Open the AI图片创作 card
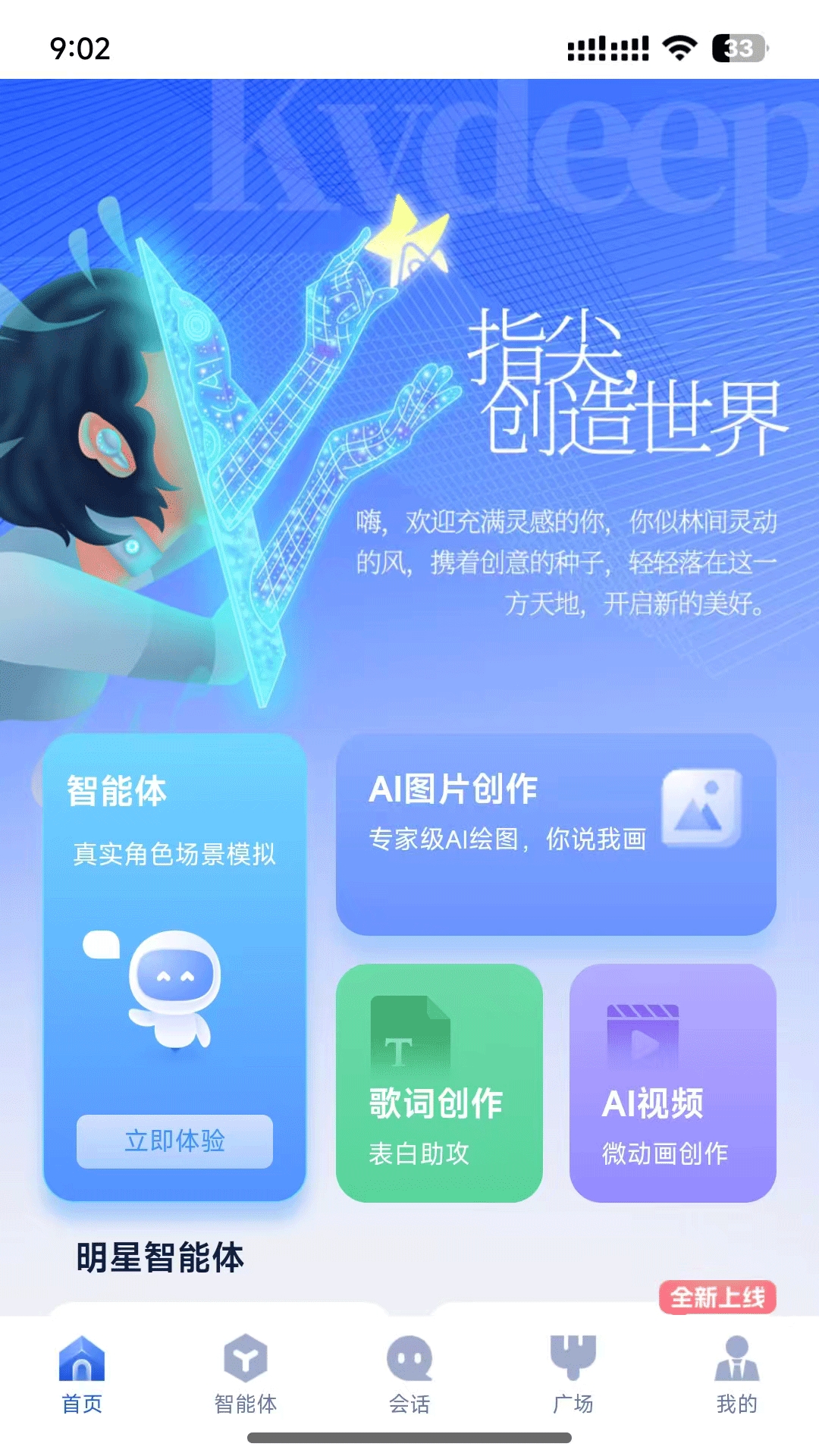The width and height of the screenshot is (819, 1456). point(556,834)
